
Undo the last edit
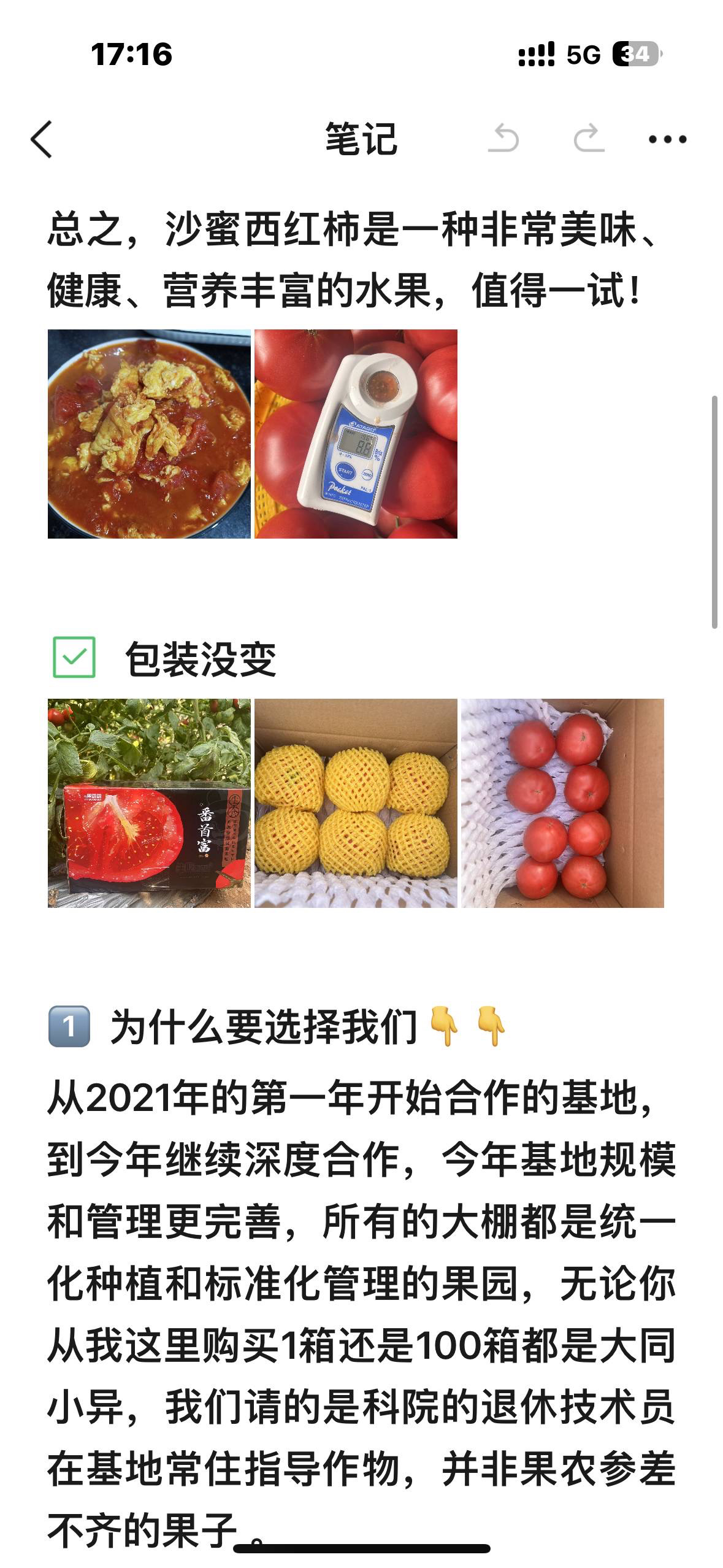(503, 139)
